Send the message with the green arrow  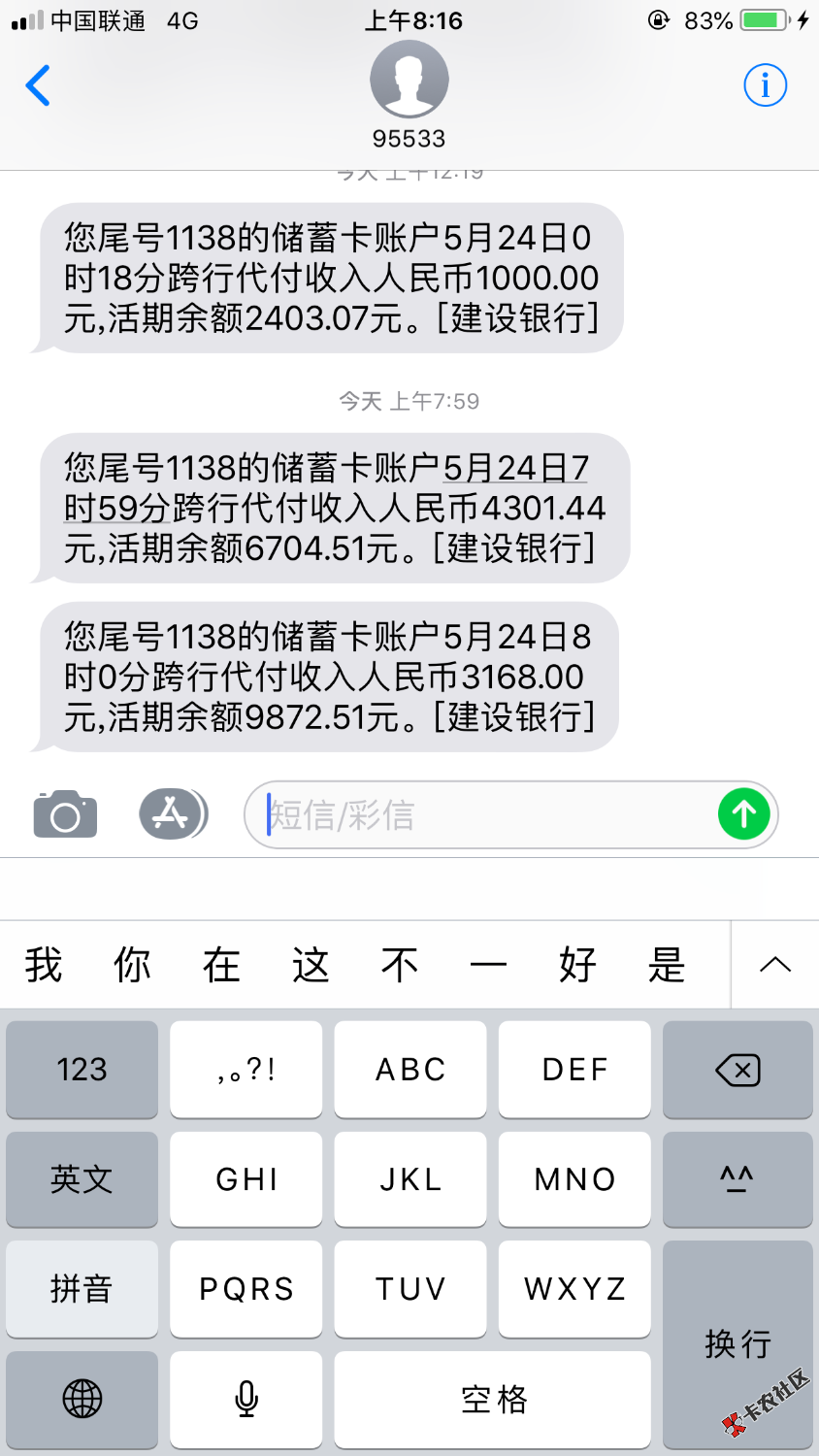click(744, 814)
